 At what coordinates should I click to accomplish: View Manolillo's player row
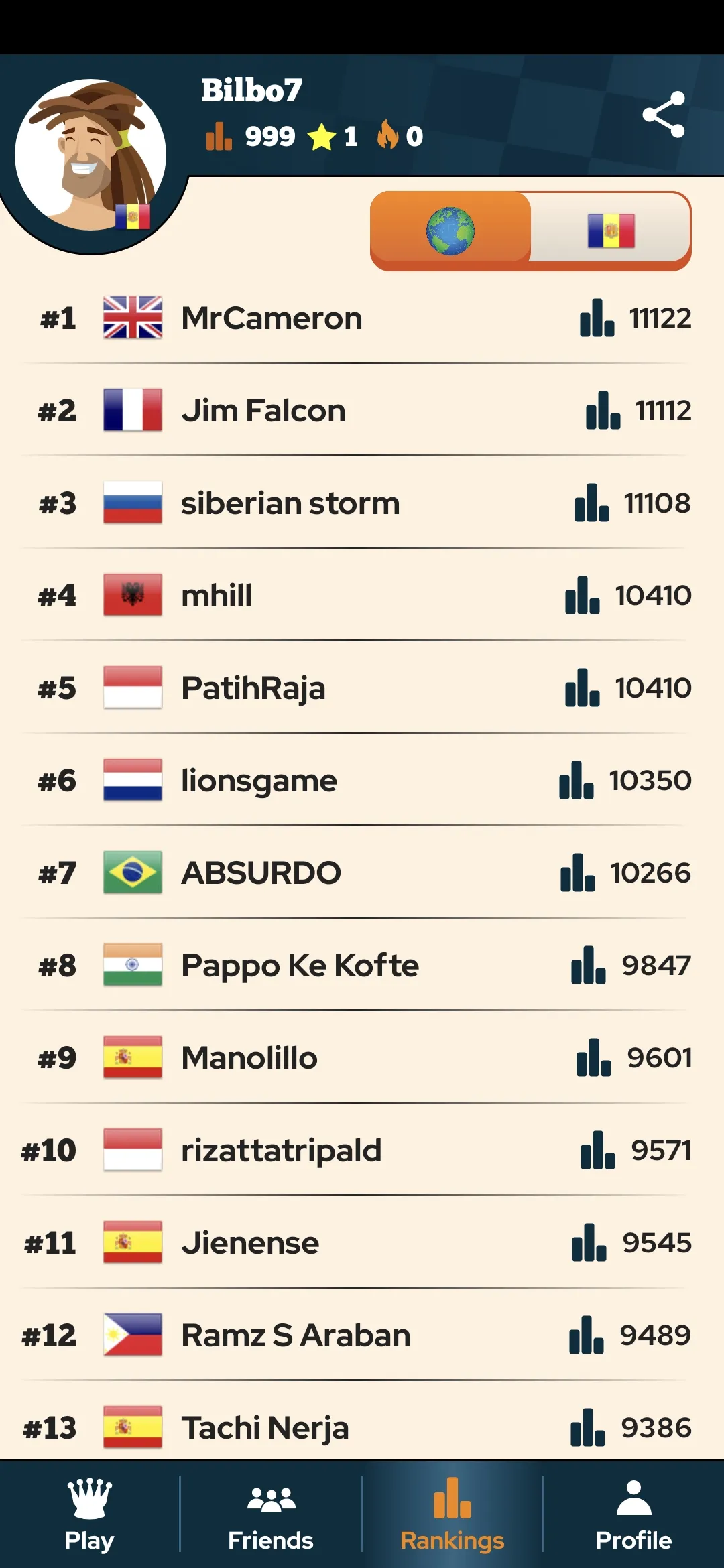point(362,1057)
